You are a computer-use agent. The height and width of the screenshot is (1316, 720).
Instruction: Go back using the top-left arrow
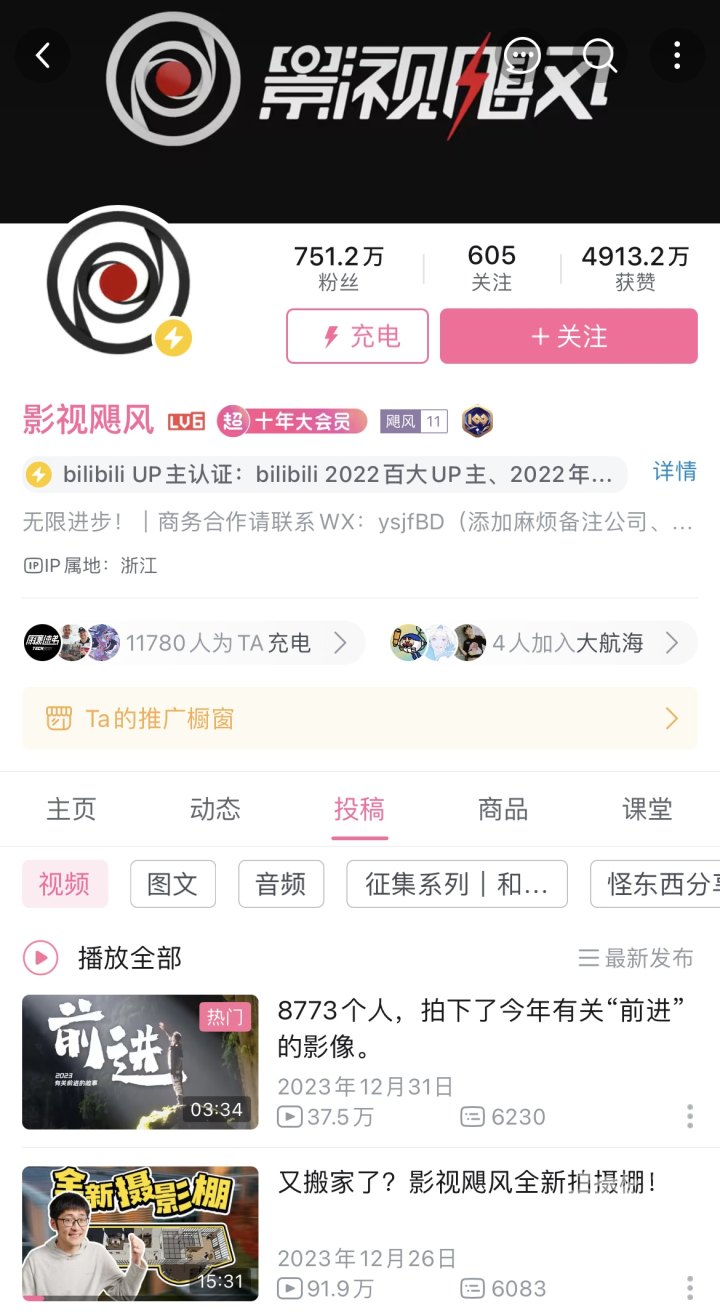(x=43, y=55)
